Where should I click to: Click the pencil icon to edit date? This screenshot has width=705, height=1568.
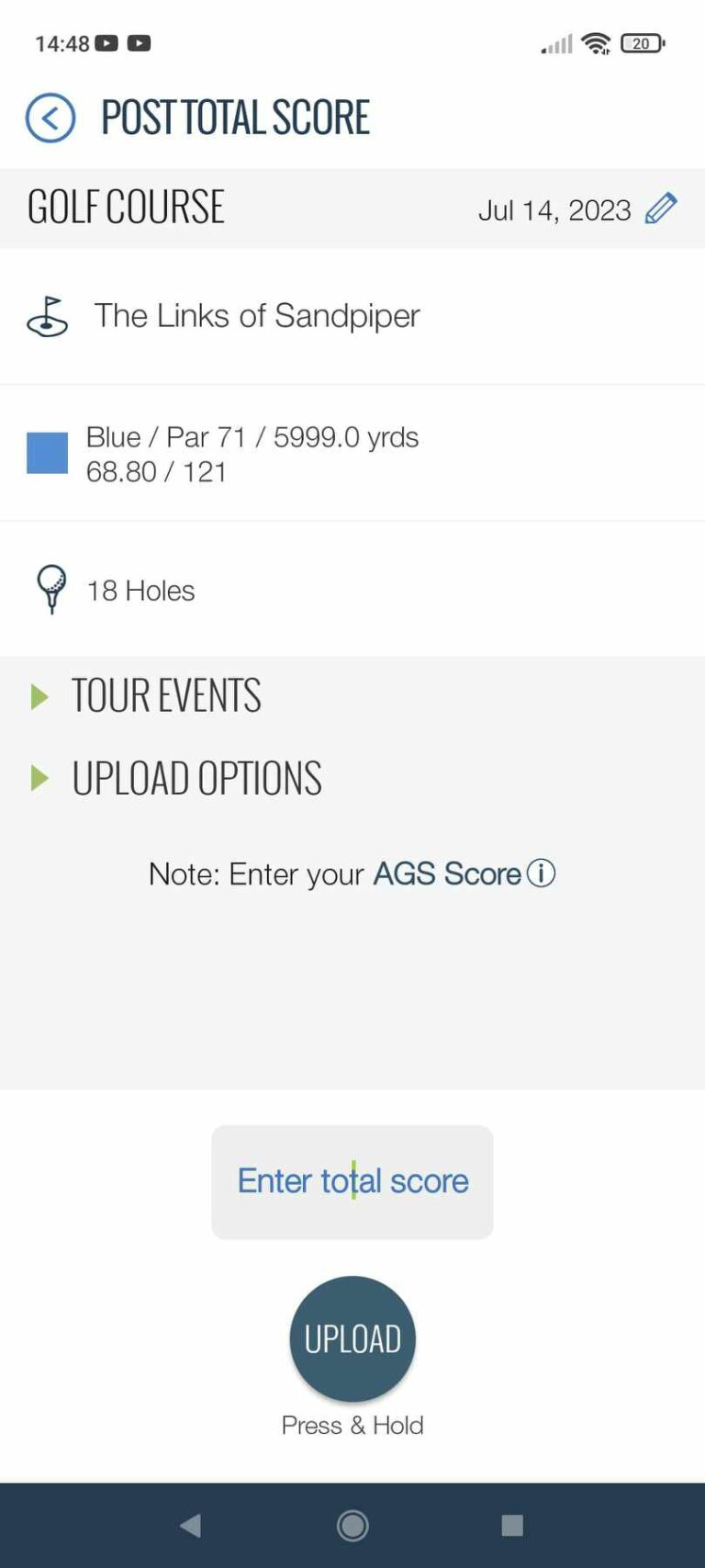tap(662, 209)
